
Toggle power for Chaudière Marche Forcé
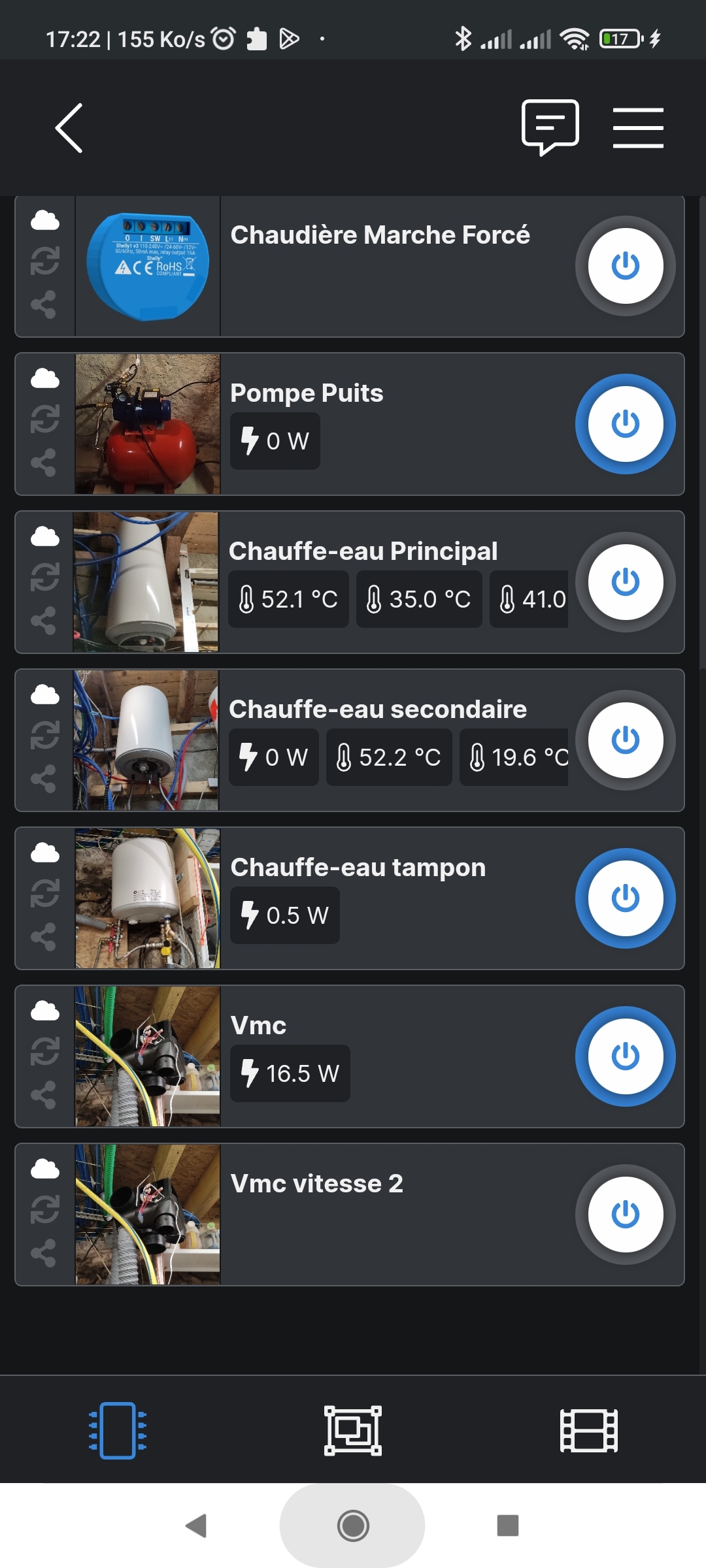pyautogui.click(x=625, y=266)
